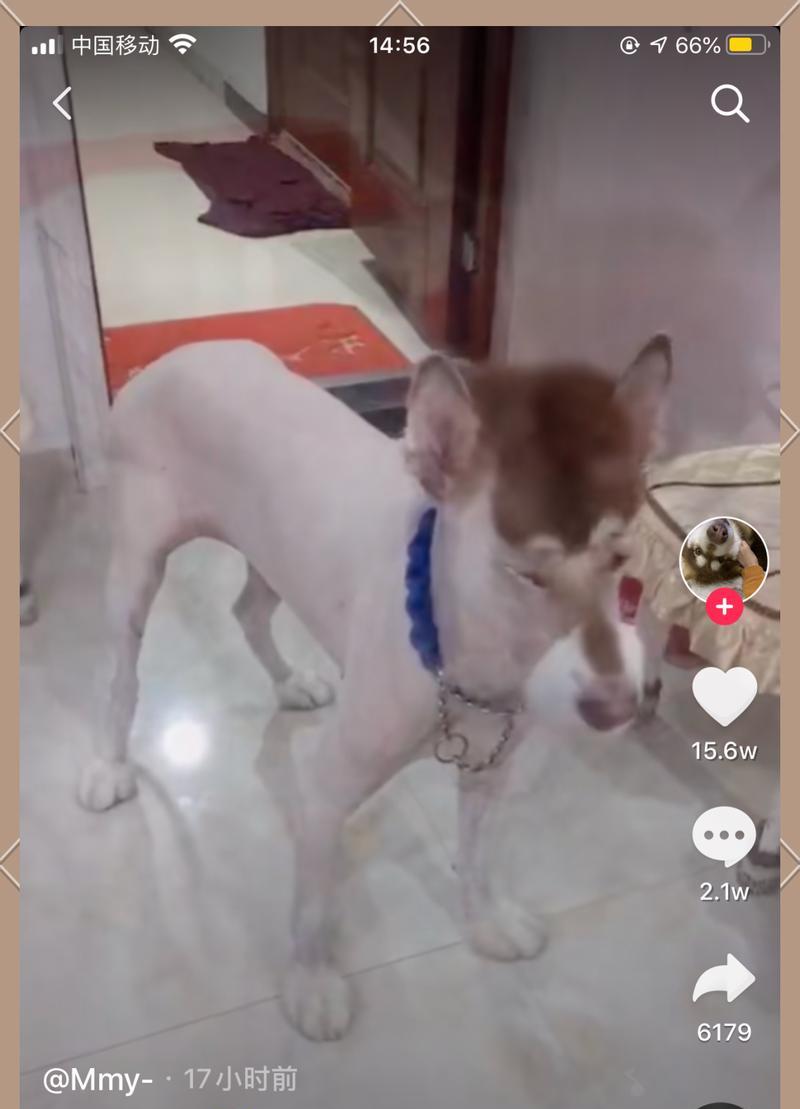
Task: Open the comments bubble
Action: [x=724, y=836]
